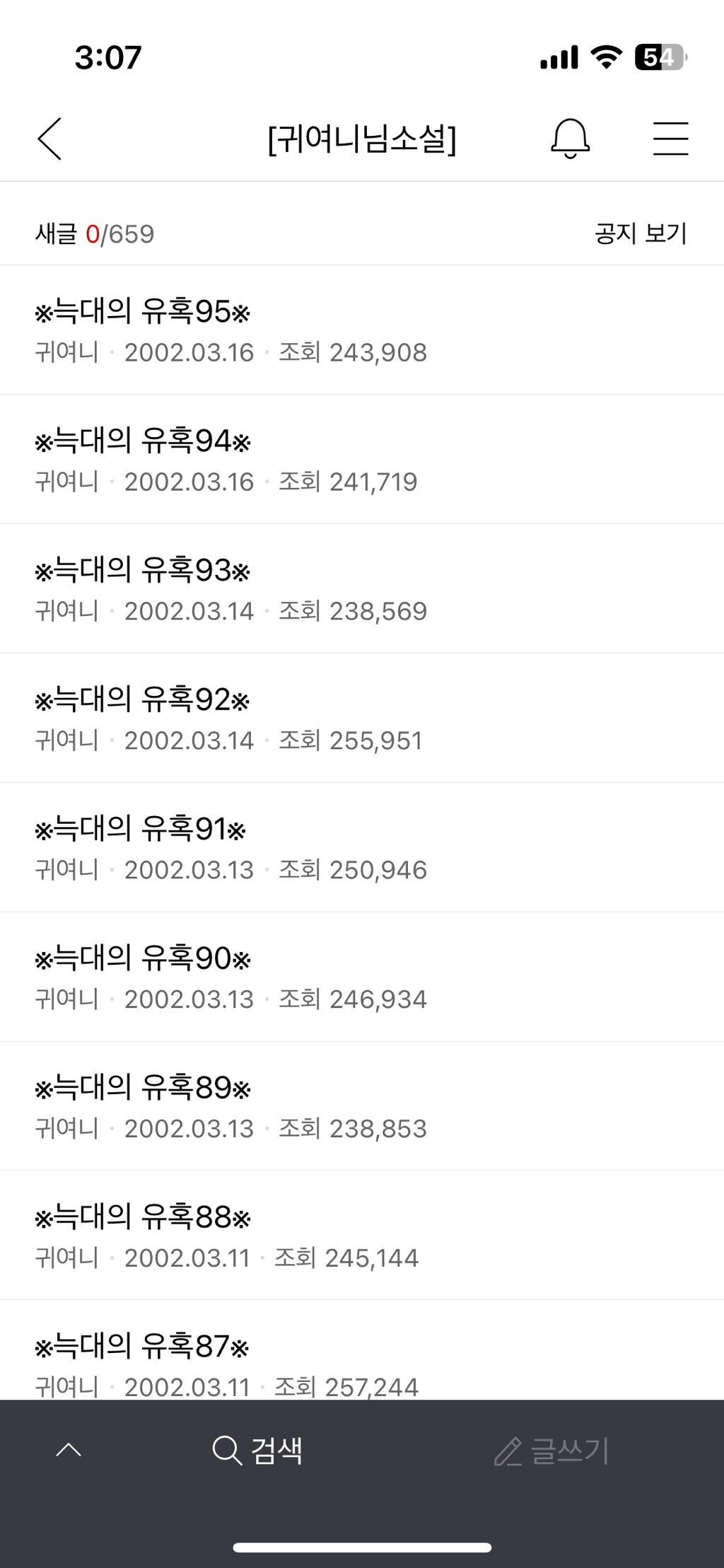Open the notification bell icon
Viewport: 724px width, 1568px height.
click(569, 139)
